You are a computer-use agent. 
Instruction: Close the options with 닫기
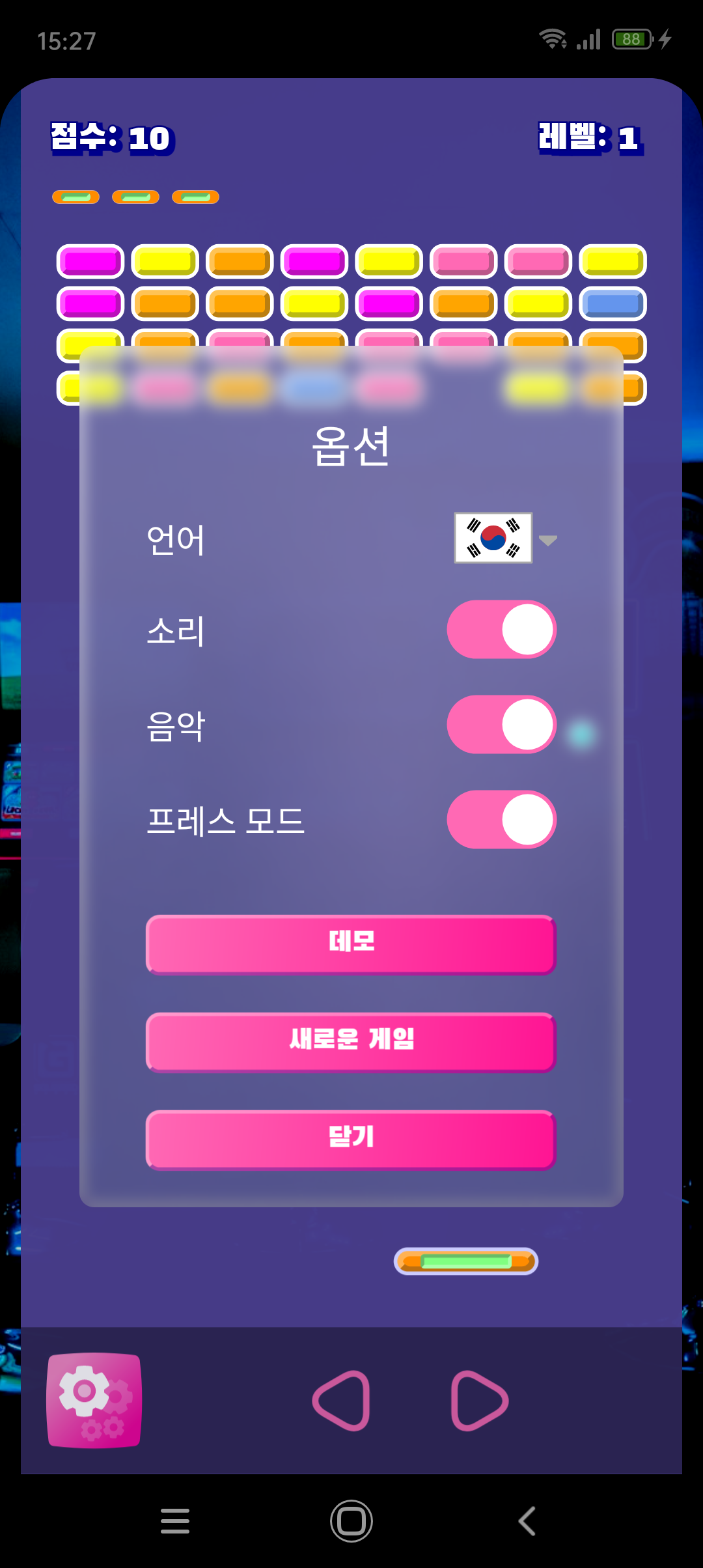tap(351, 1140)
